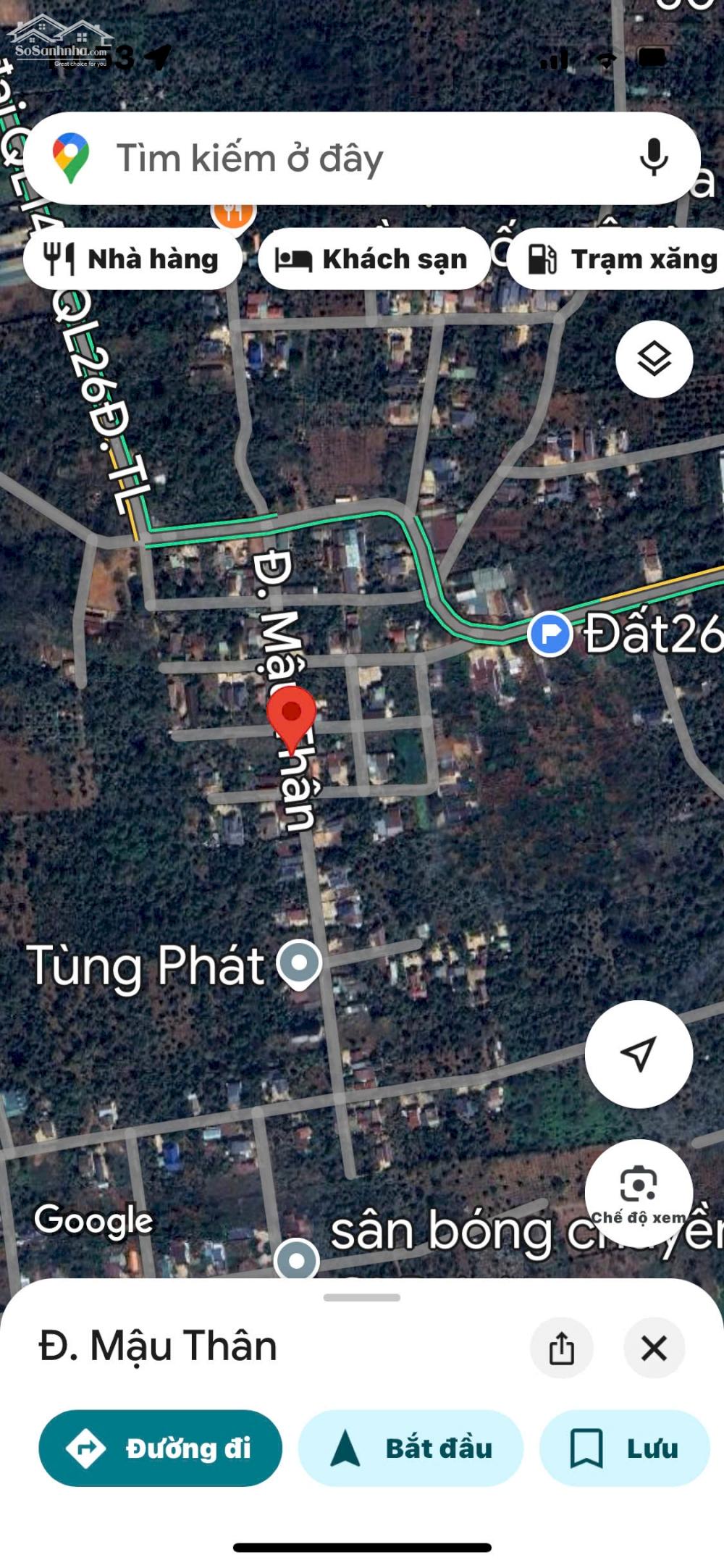The width and height of the screenshot is (724, 1568).
Task: Open the "Tìm kiếm ở đây" search box
Action: 362,158
